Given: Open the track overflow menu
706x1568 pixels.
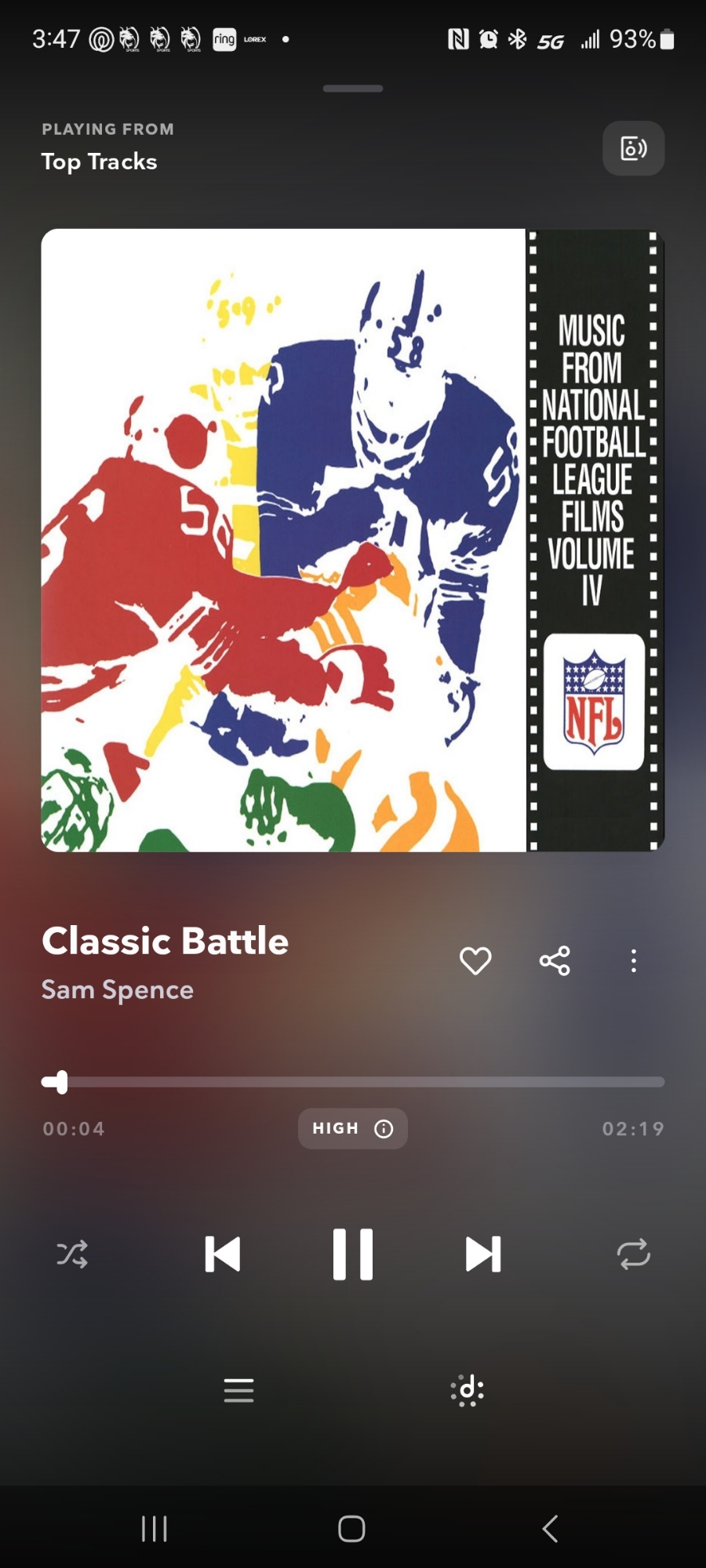Looking at the screenshot, I should click(x=633, y=960).
